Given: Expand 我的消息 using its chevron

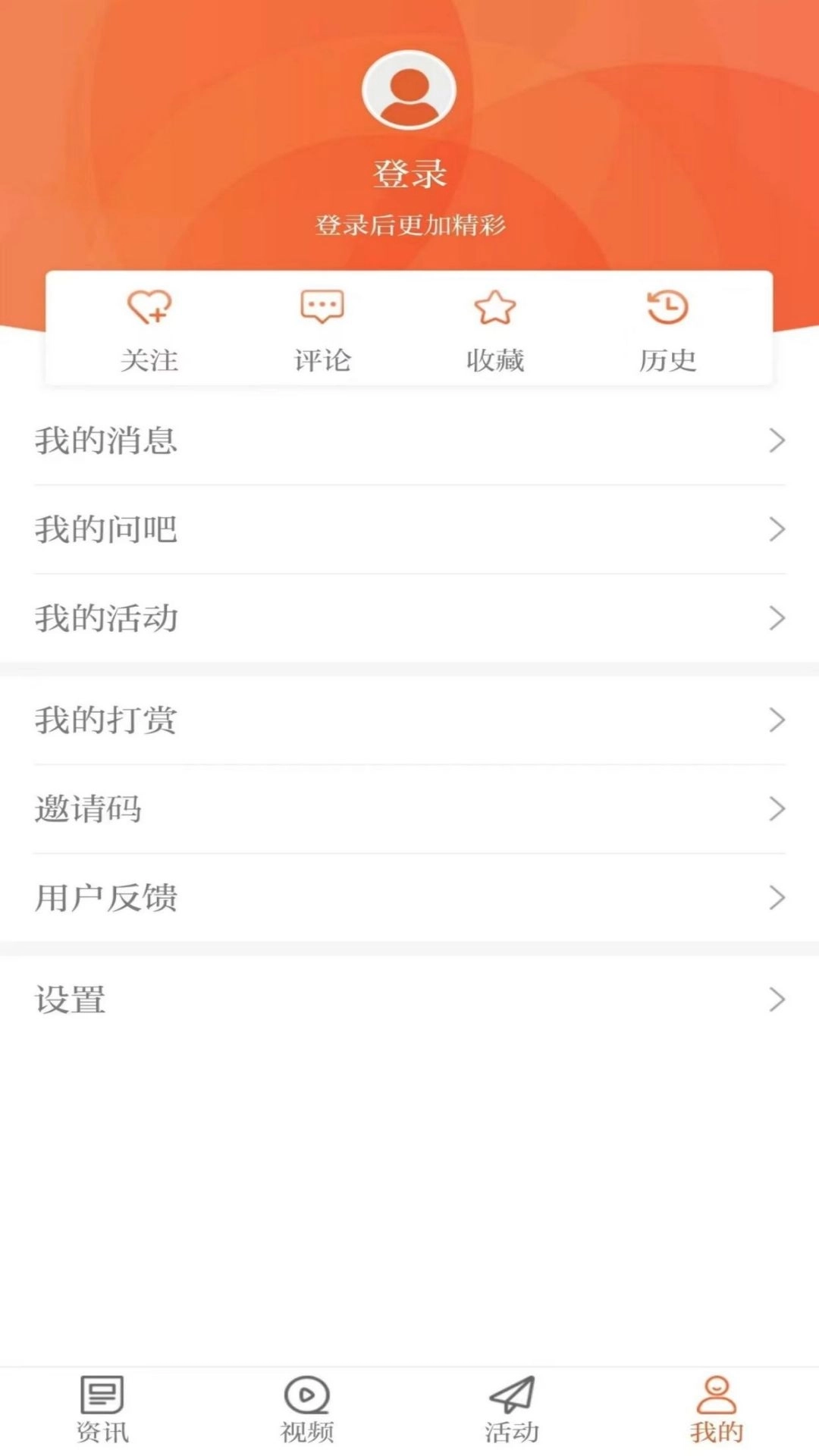Looking at the screenshot, I should (x=775, y=441).
